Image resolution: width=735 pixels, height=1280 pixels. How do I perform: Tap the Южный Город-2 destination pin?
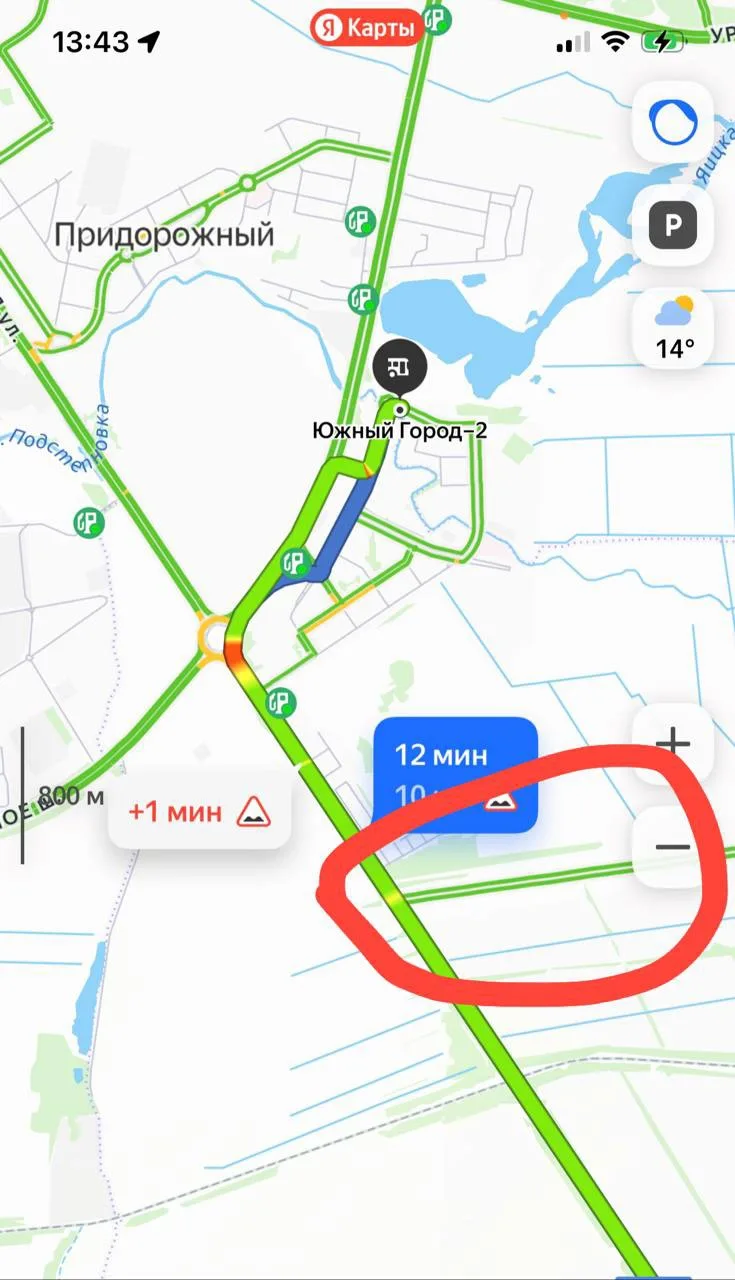[400, 368]
